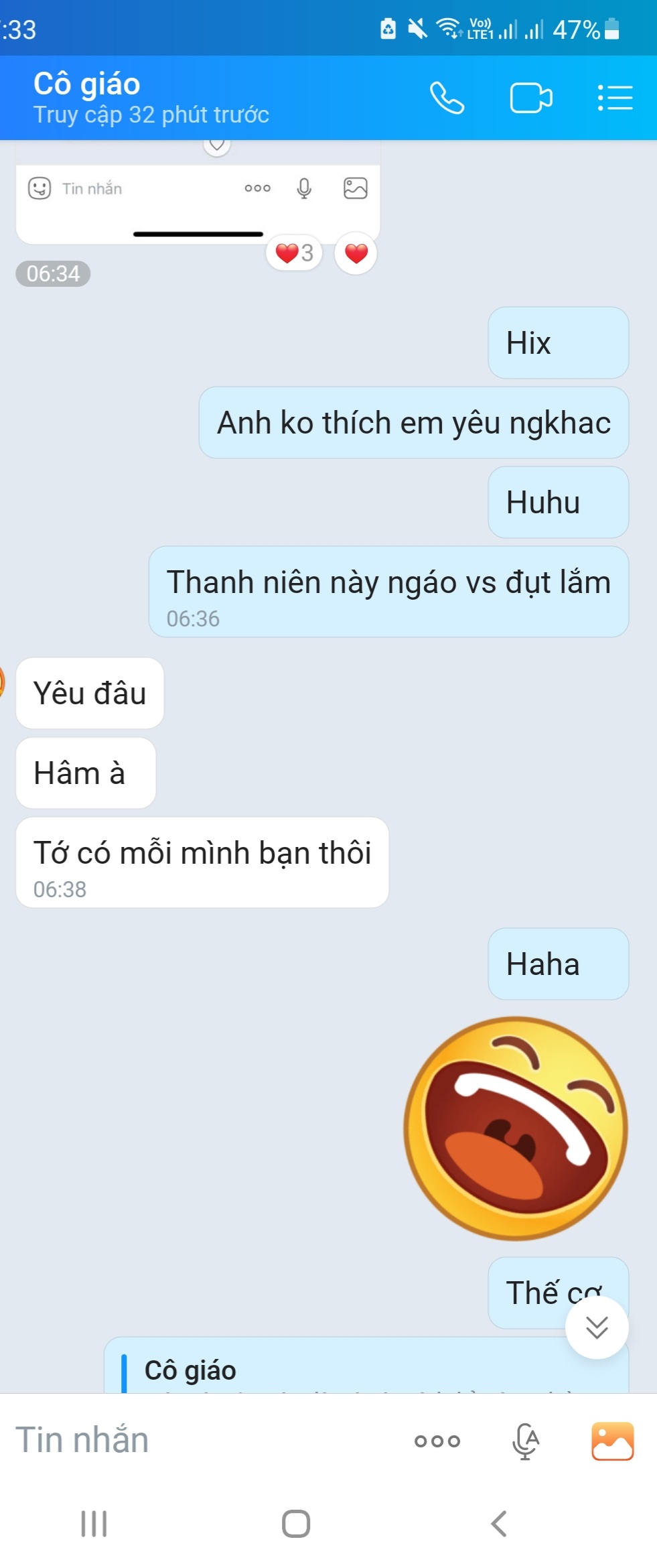Start a video call with Cô giáo
The image size is (657, 1568).
click(530, 98)
